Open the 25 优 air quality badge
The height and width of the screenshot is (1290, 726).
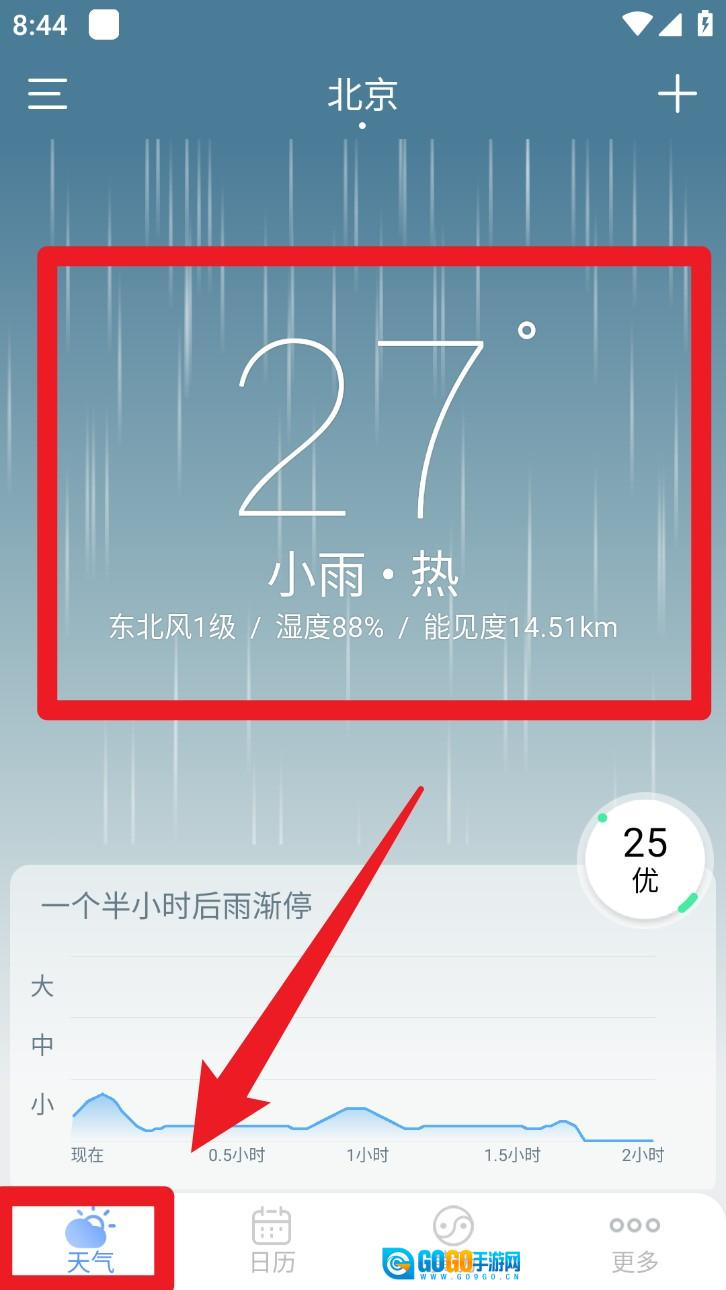(x=645, y=859)
